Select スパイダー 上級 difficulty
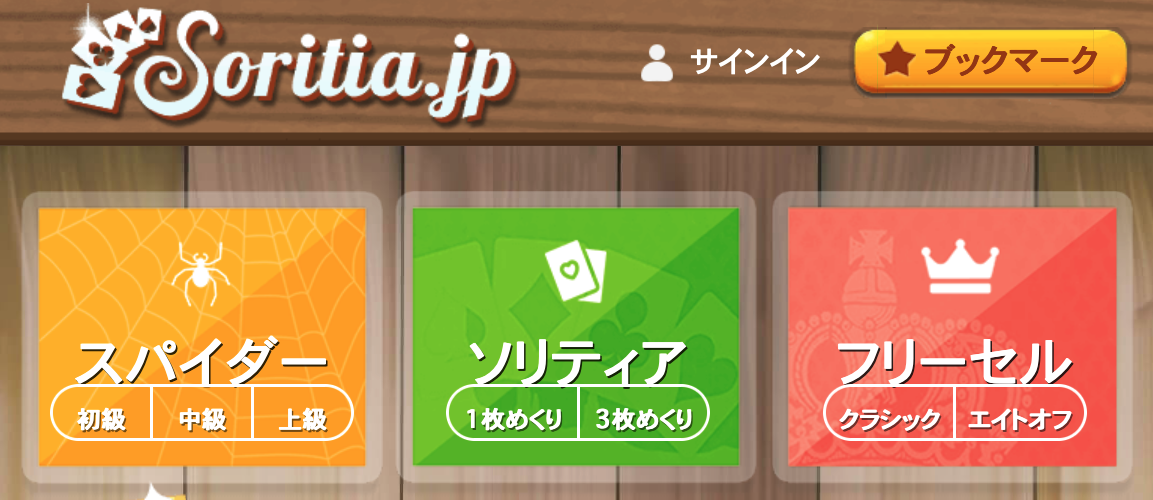1153x500 pixels. coord(302,419)
